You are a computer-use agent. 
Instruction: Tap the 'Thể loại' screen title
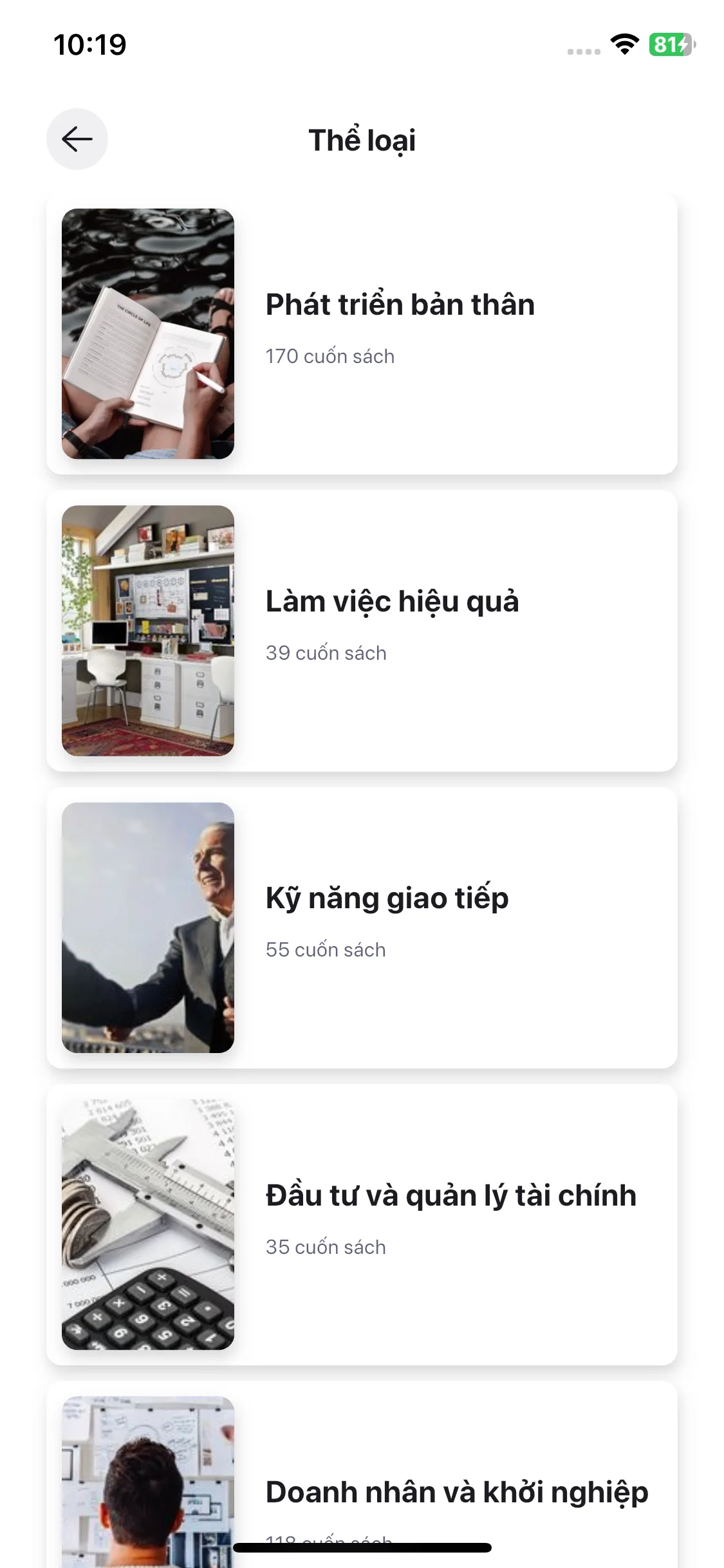point(362,139)
